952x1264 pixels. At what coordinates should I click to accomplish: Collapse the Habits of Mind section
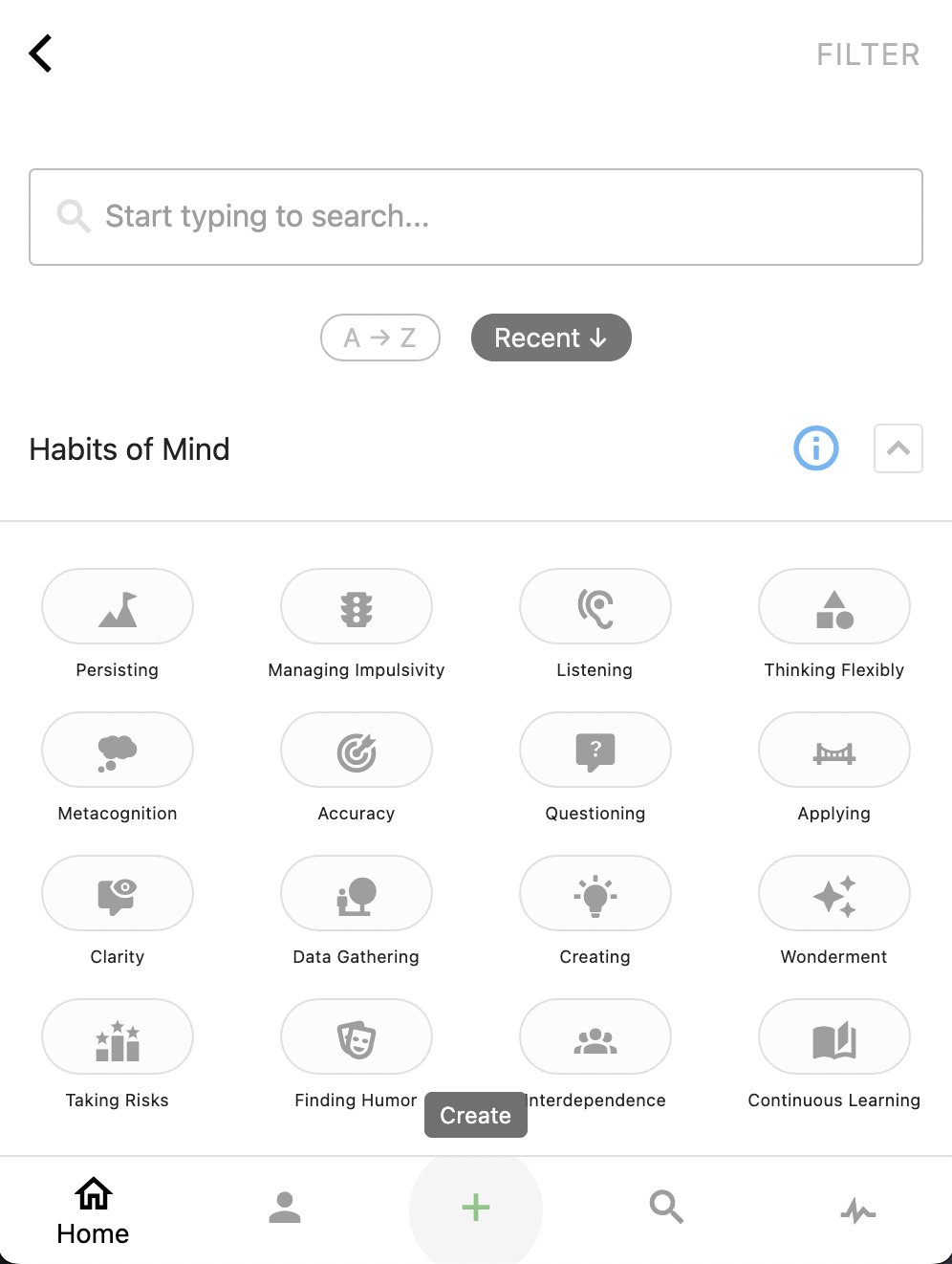point(898,447)
